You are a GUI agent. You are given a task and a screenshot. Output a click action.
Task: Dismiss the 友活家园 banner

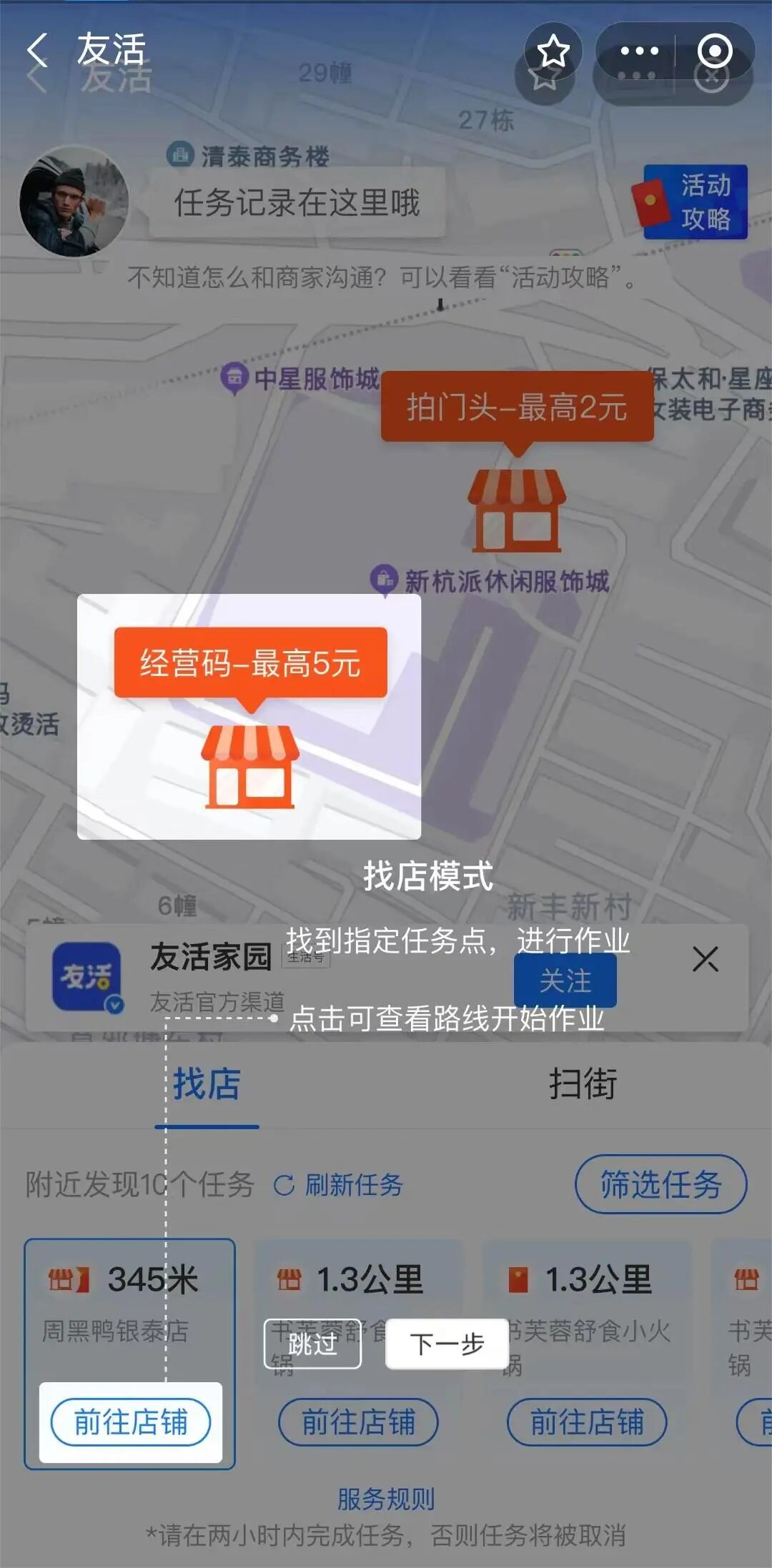[x=705, y=959]
